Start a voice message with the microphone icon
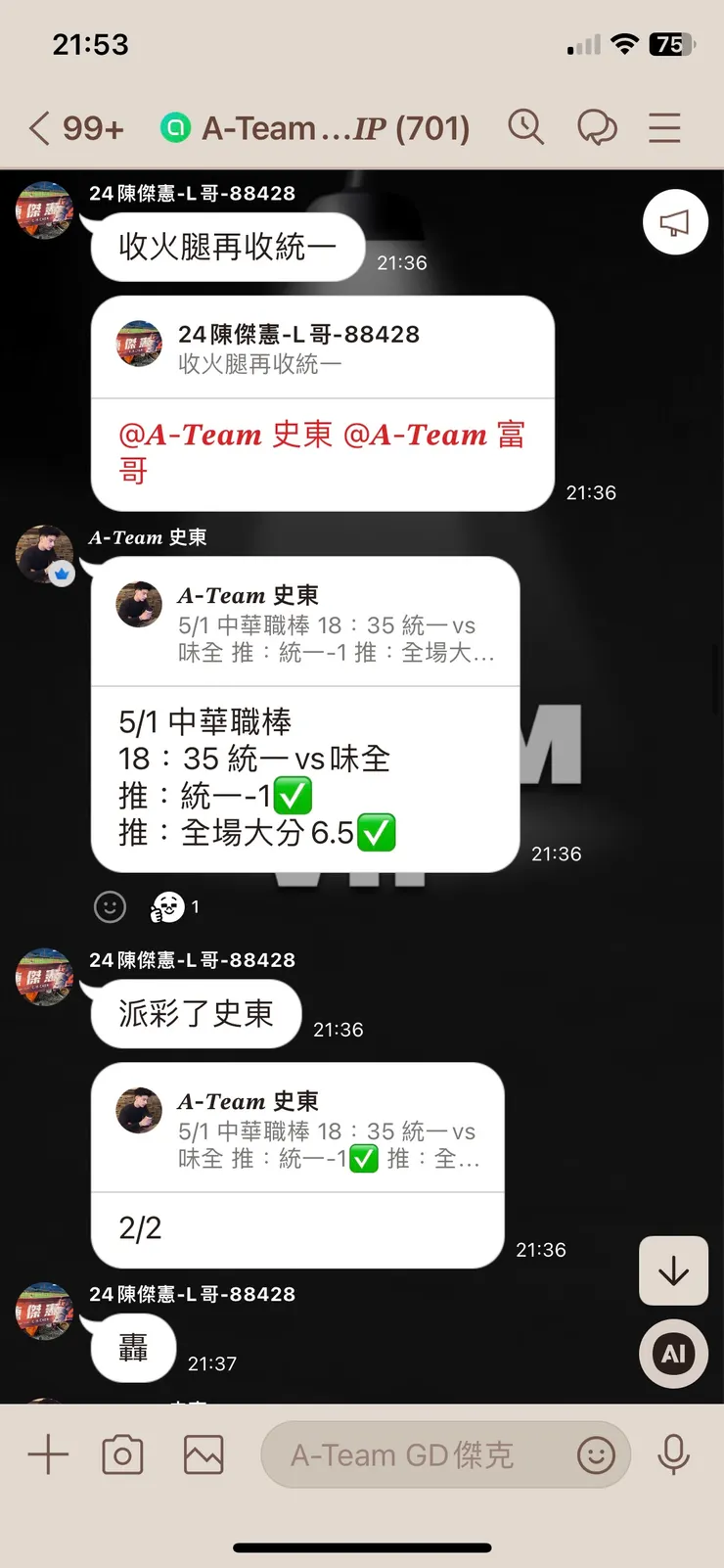Image resolution: width=724 pixels, height=1568 pixels. 674,1454
